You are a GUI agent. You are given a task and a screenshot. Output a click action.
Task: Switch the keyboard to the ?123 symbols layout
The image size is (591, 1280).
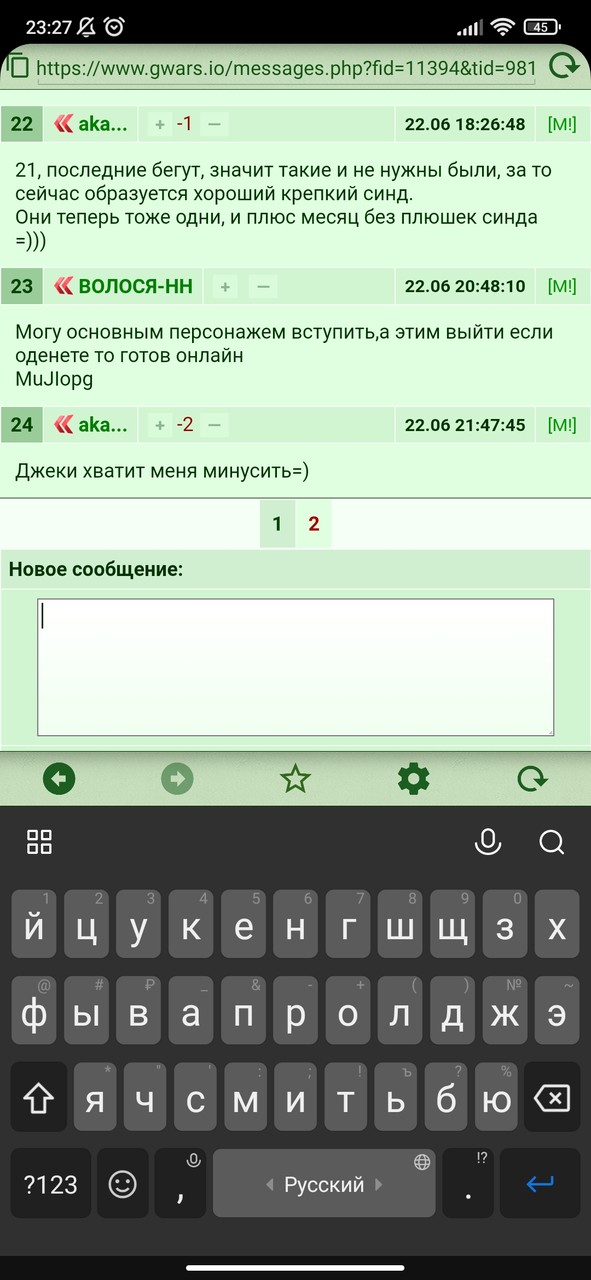(x=51, y=1185)
